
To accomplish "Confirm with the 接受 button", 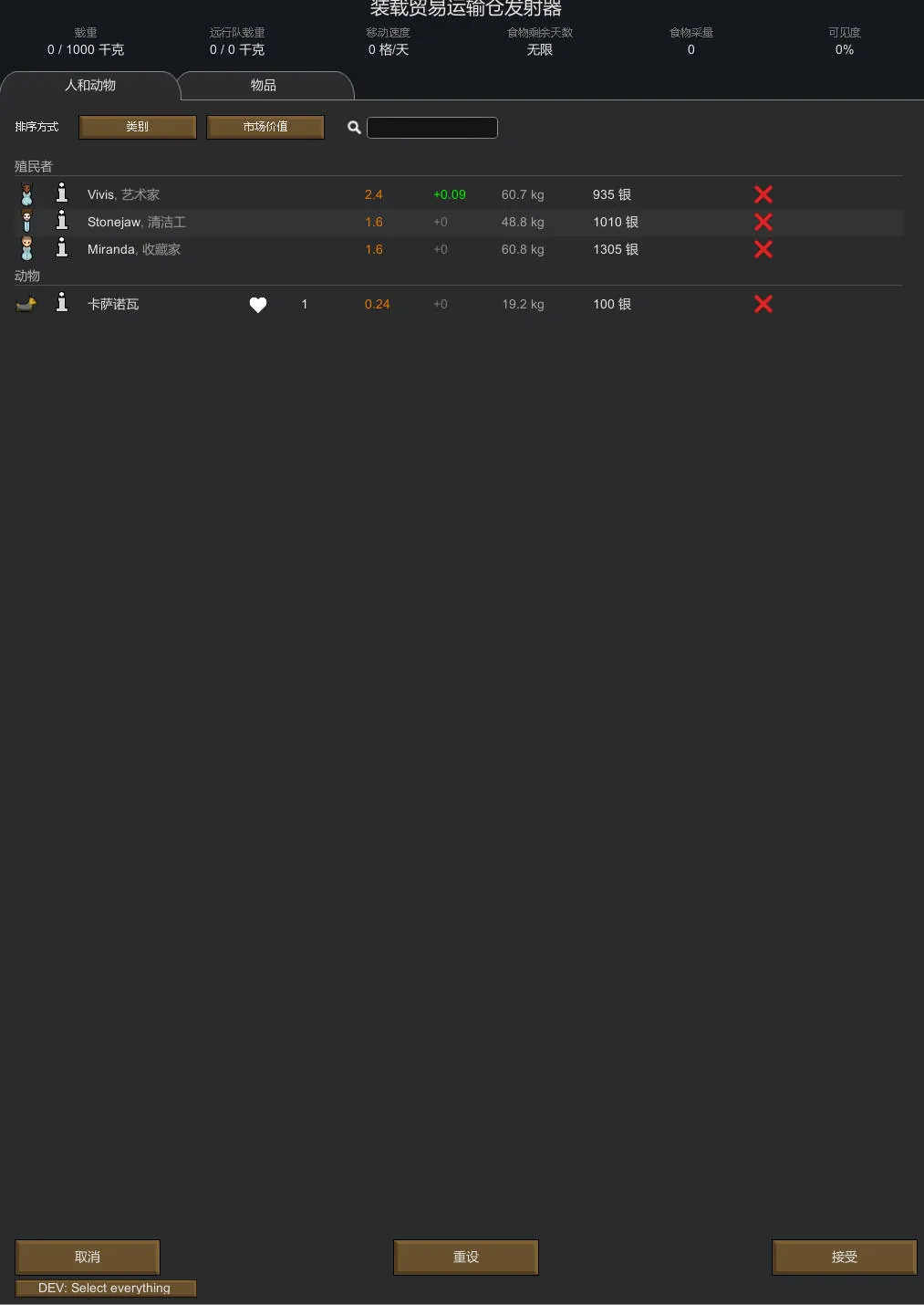I will pyautogui.click(x=844, y=1257).
